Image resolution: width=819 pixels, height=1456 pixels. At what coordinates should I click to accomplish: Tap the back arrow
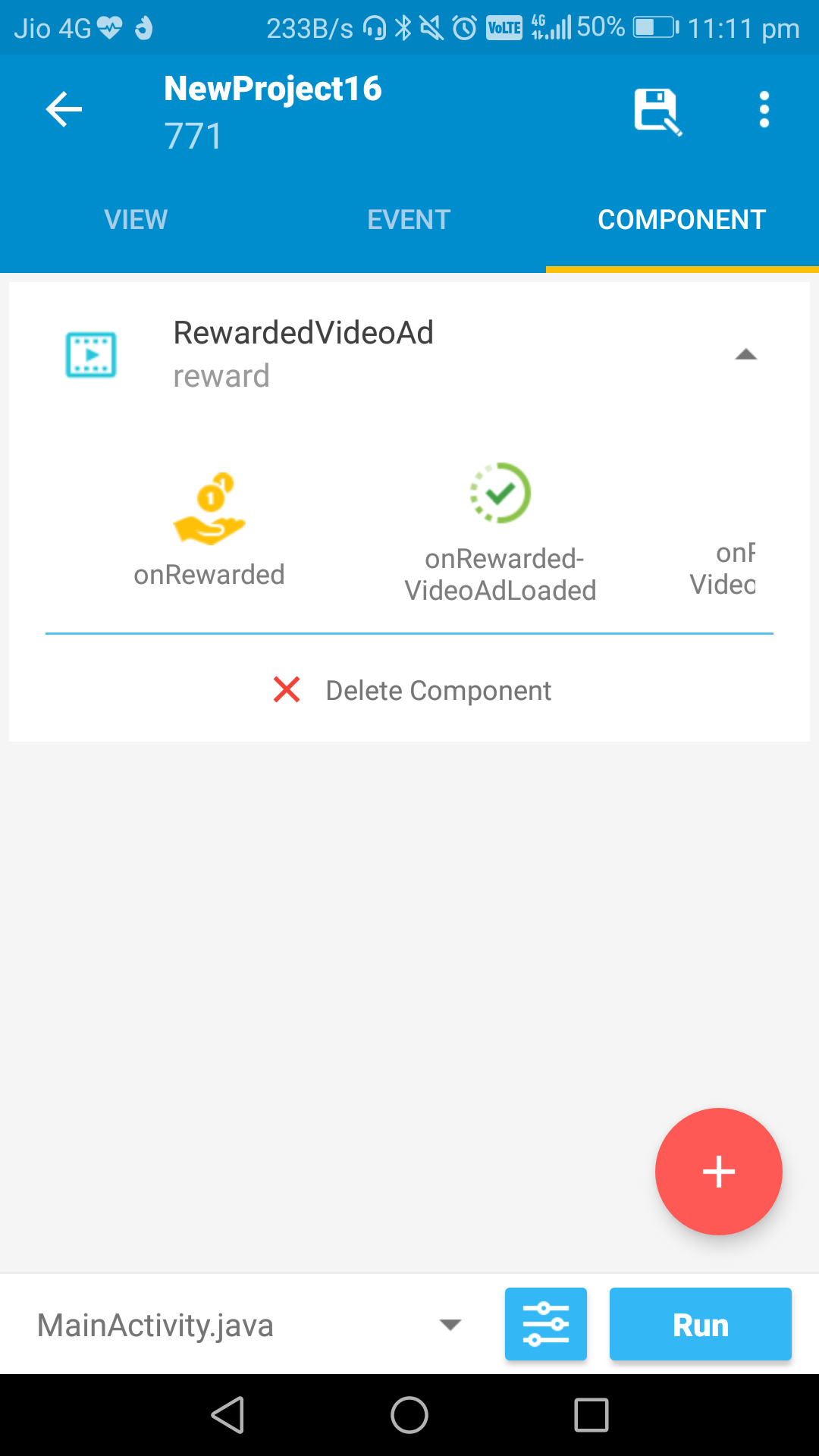(x=64, y=108)
